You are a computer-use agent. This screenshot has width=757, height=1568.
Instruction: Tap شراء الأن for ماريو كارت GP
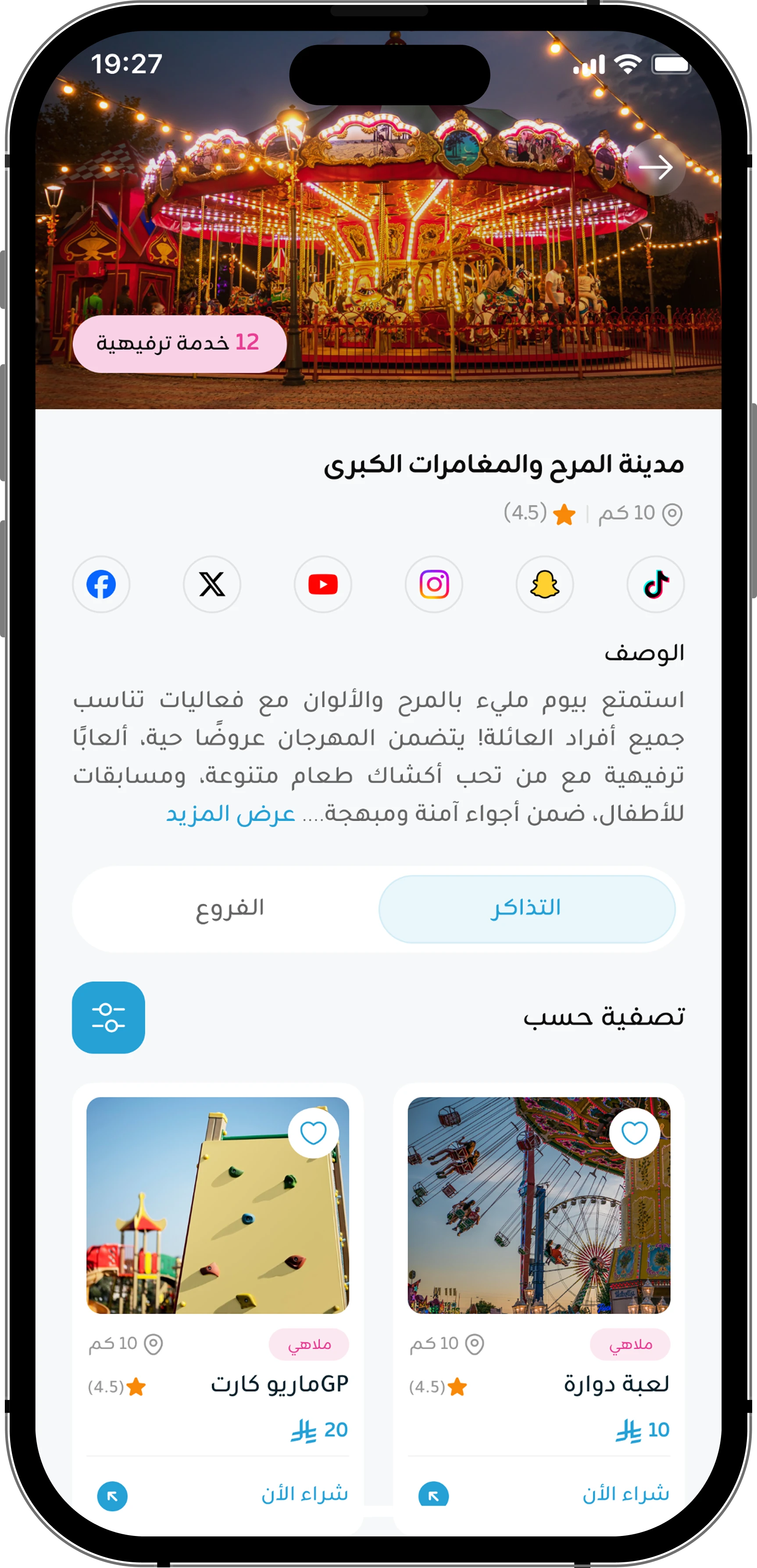pyautogui.click(x=304, y=1494)
